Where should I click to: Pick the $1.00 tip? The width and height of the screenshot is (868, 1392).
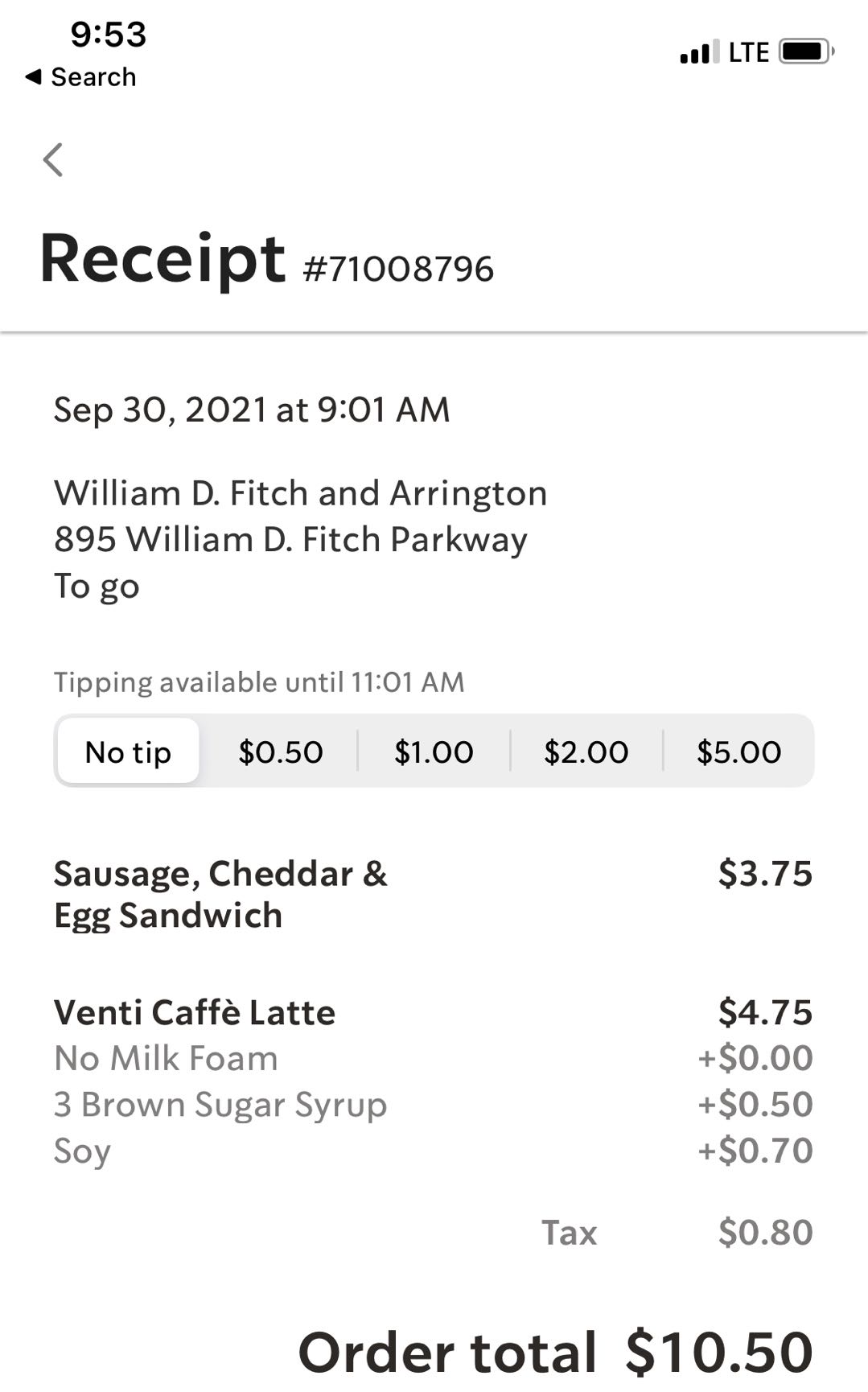pyautogui.click(x=434, y=752)
